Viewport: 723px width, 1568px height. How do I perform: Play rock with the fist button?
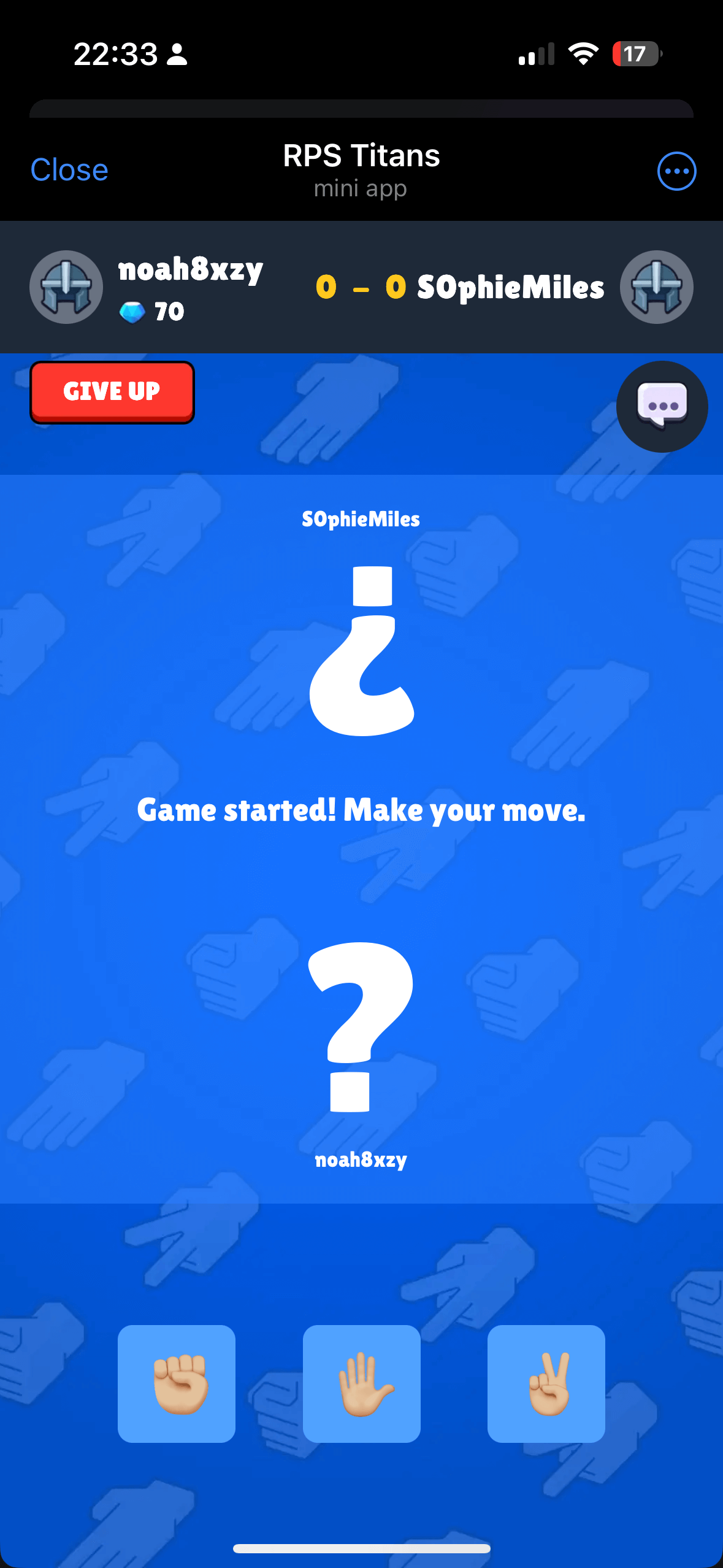(177, 1383)
